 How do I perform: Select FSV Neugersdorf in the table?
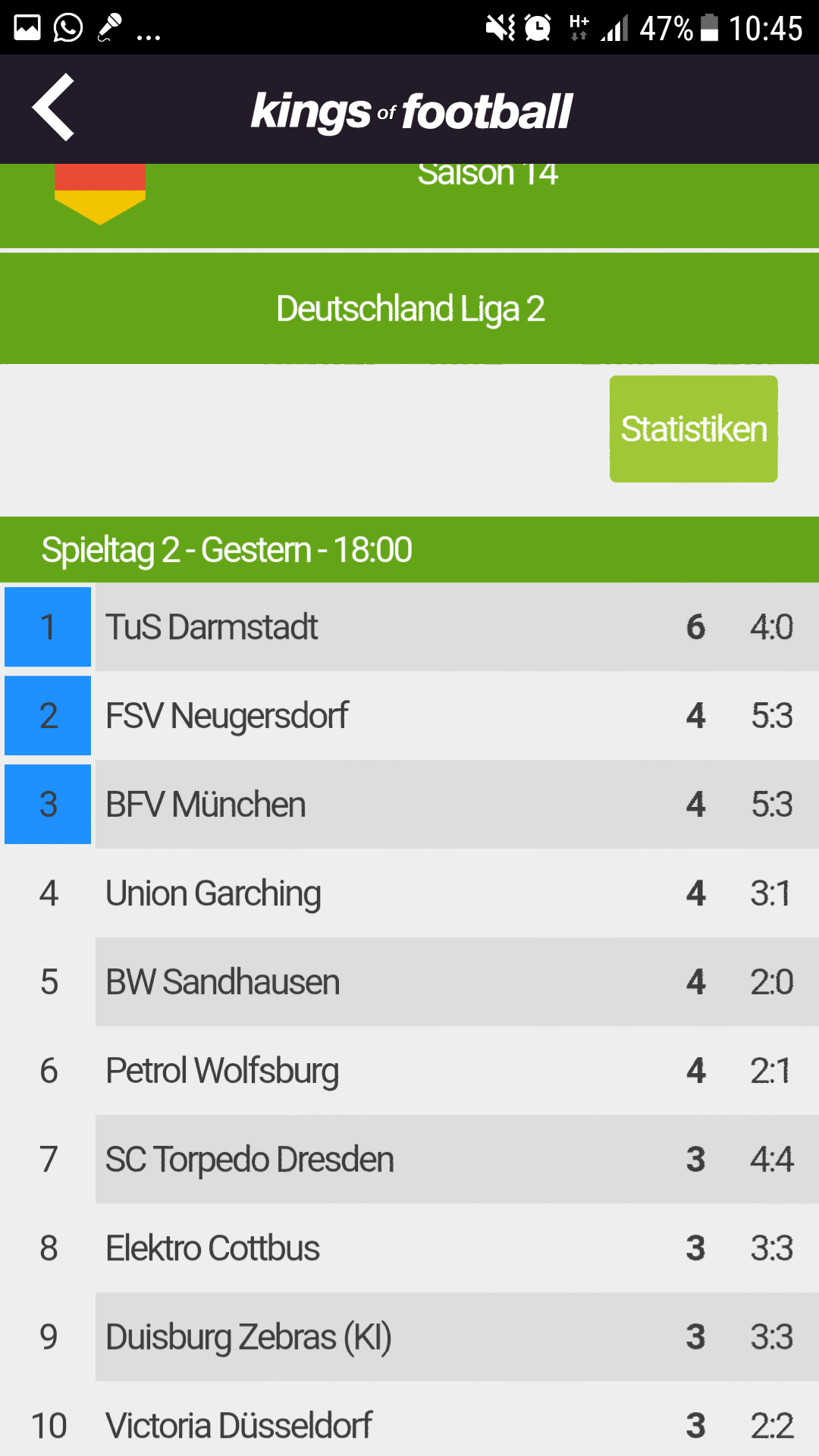[409, 716]
